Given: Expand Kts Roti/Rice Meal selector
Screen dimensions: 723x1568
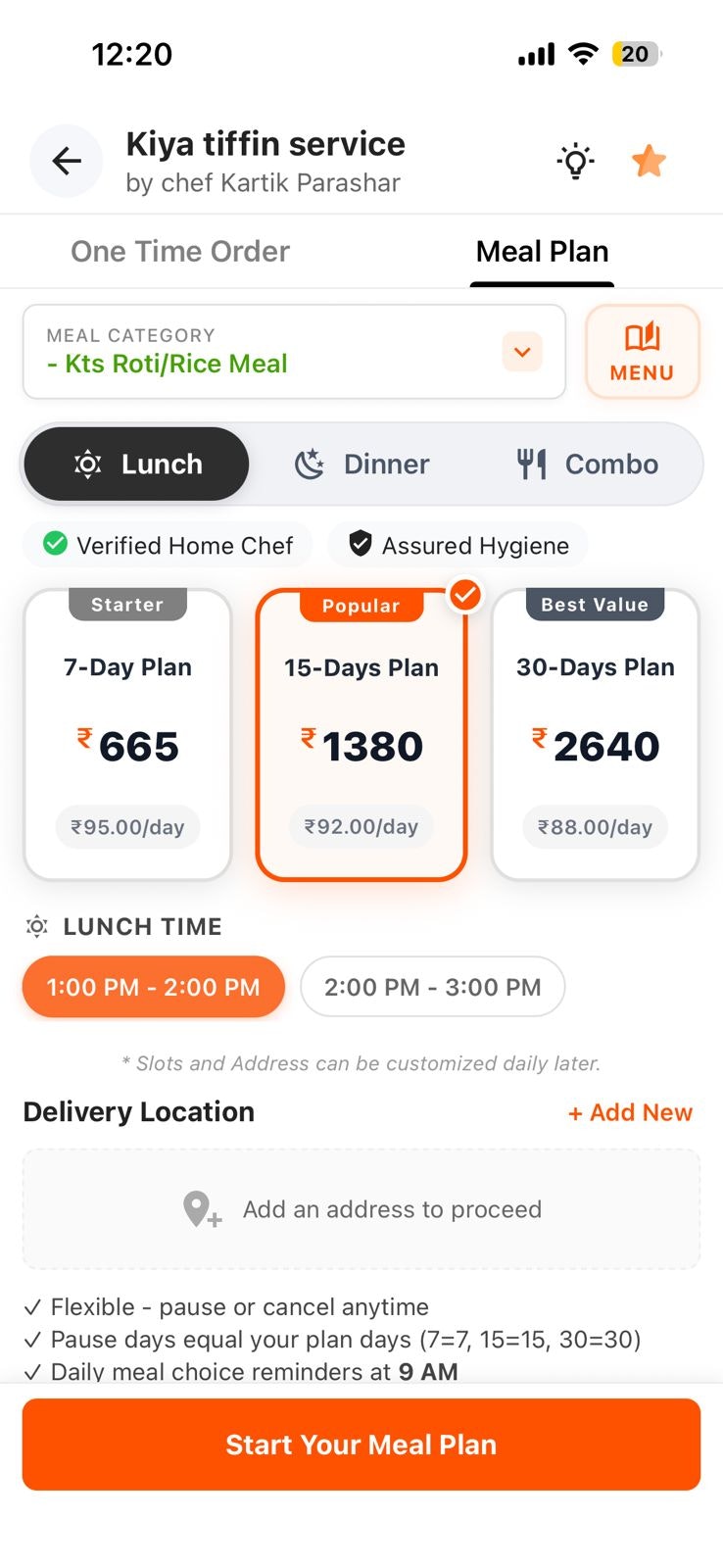Looking at the screenshot, I should point(294,351).
